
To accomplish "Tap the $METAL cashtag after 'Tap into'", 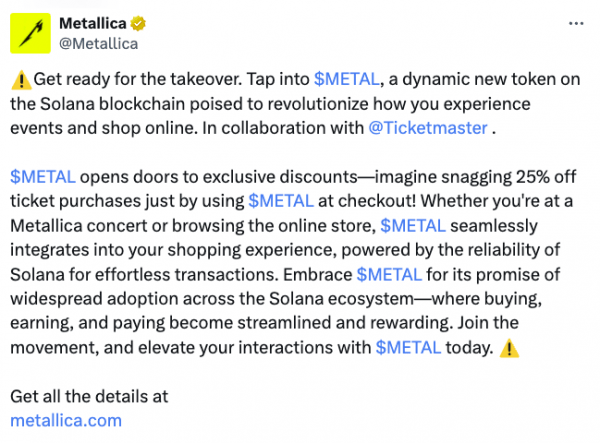I will pos(346,77).
